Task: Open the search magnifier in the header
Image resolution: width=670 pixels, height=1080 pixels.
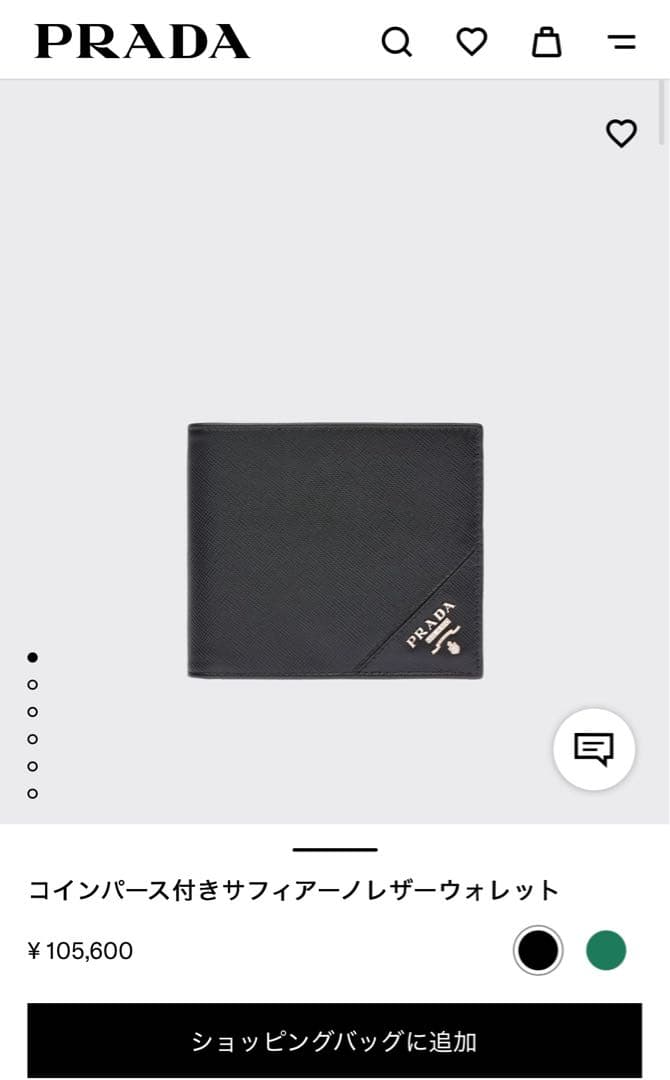Action: tap(396, 42)
